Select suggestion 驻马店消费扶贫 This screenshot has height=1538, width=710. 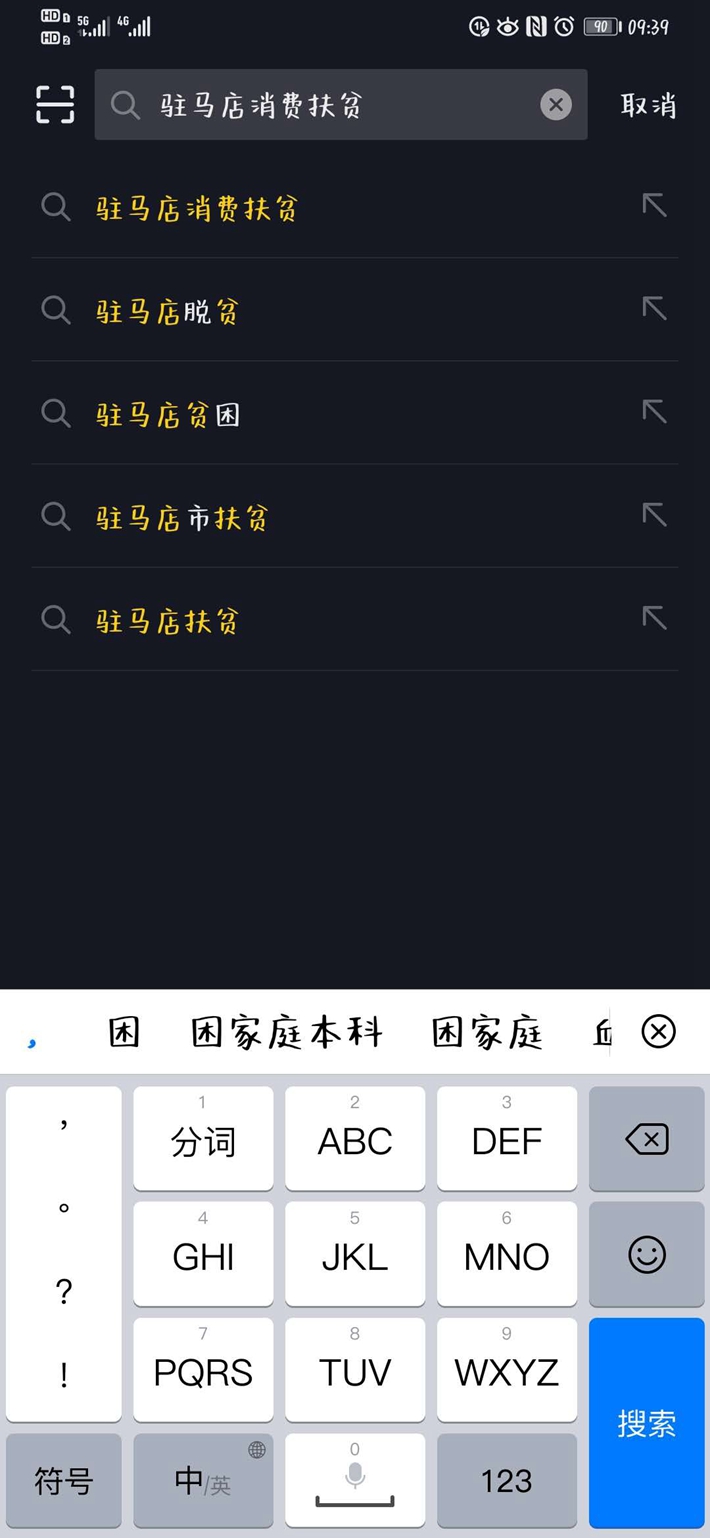point(198,208)
